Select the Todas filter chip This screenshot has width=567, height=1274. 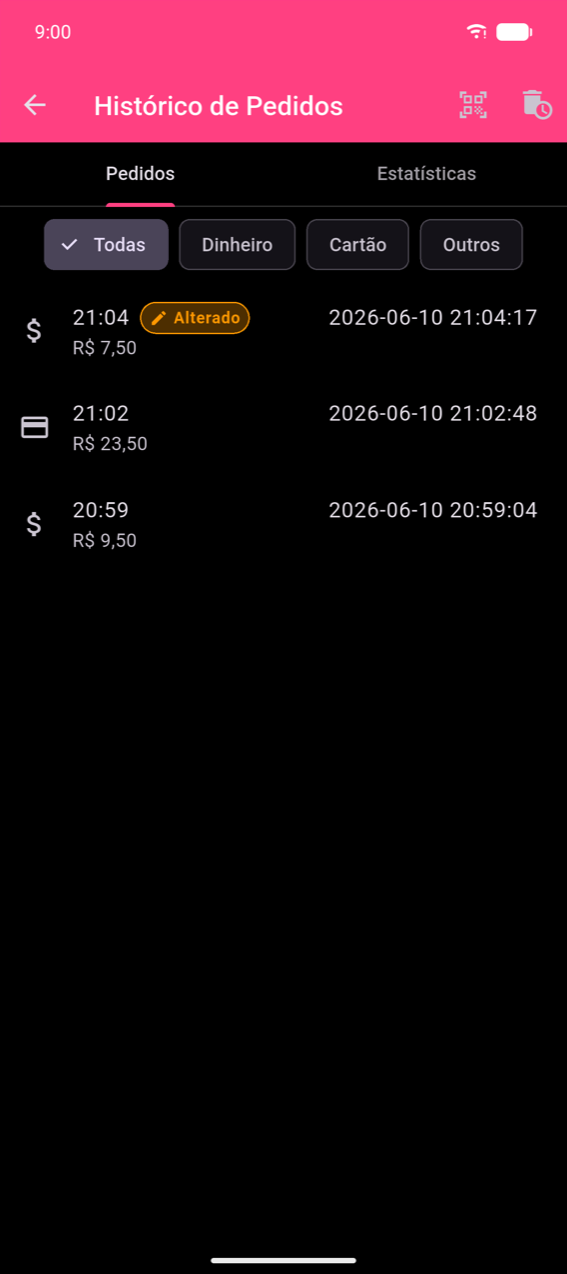(x=106, y=245)
